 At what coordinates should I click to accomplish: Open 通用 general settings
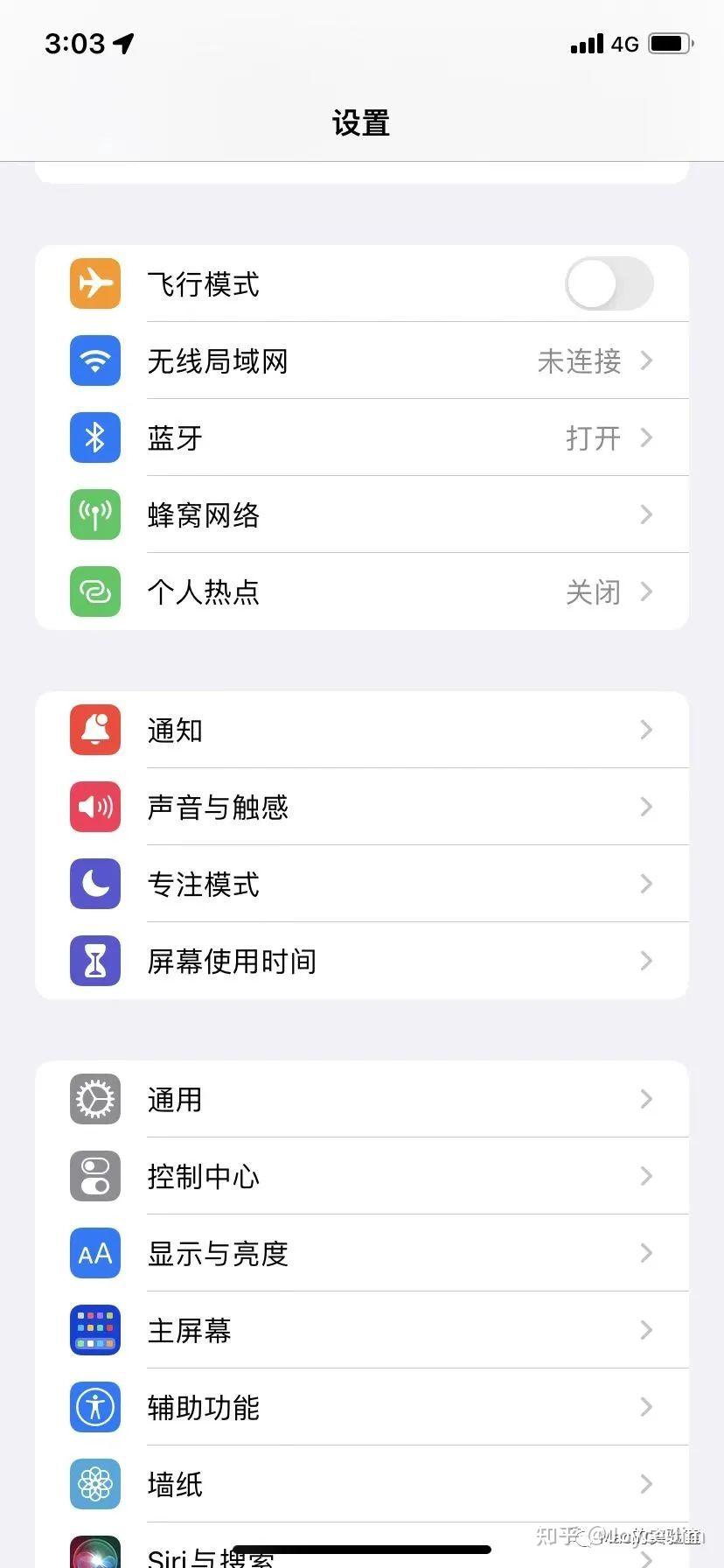coord(362,1099)
